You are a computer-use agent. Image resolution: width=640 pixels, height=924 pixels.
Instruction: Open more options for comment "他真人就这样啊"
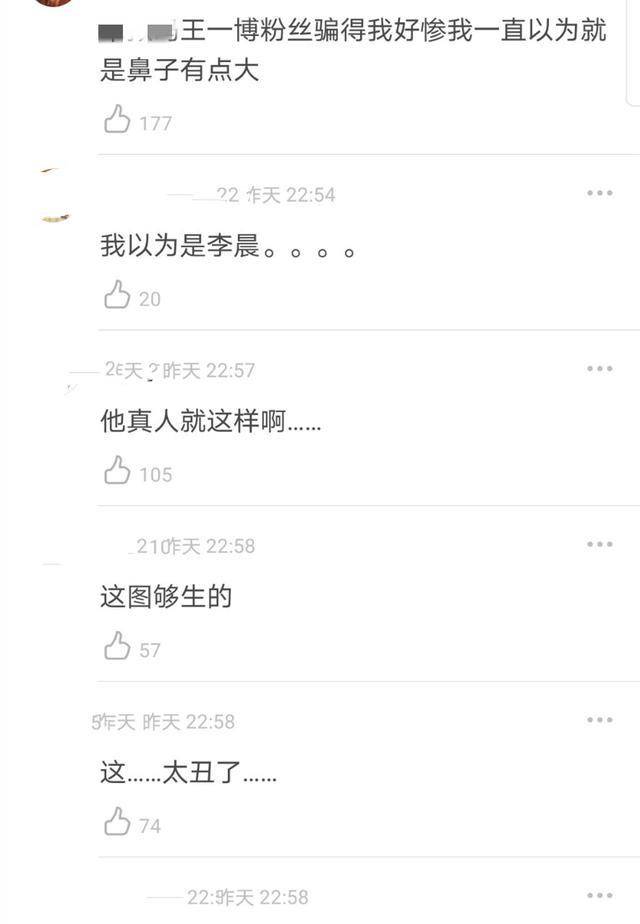(599, 369)
